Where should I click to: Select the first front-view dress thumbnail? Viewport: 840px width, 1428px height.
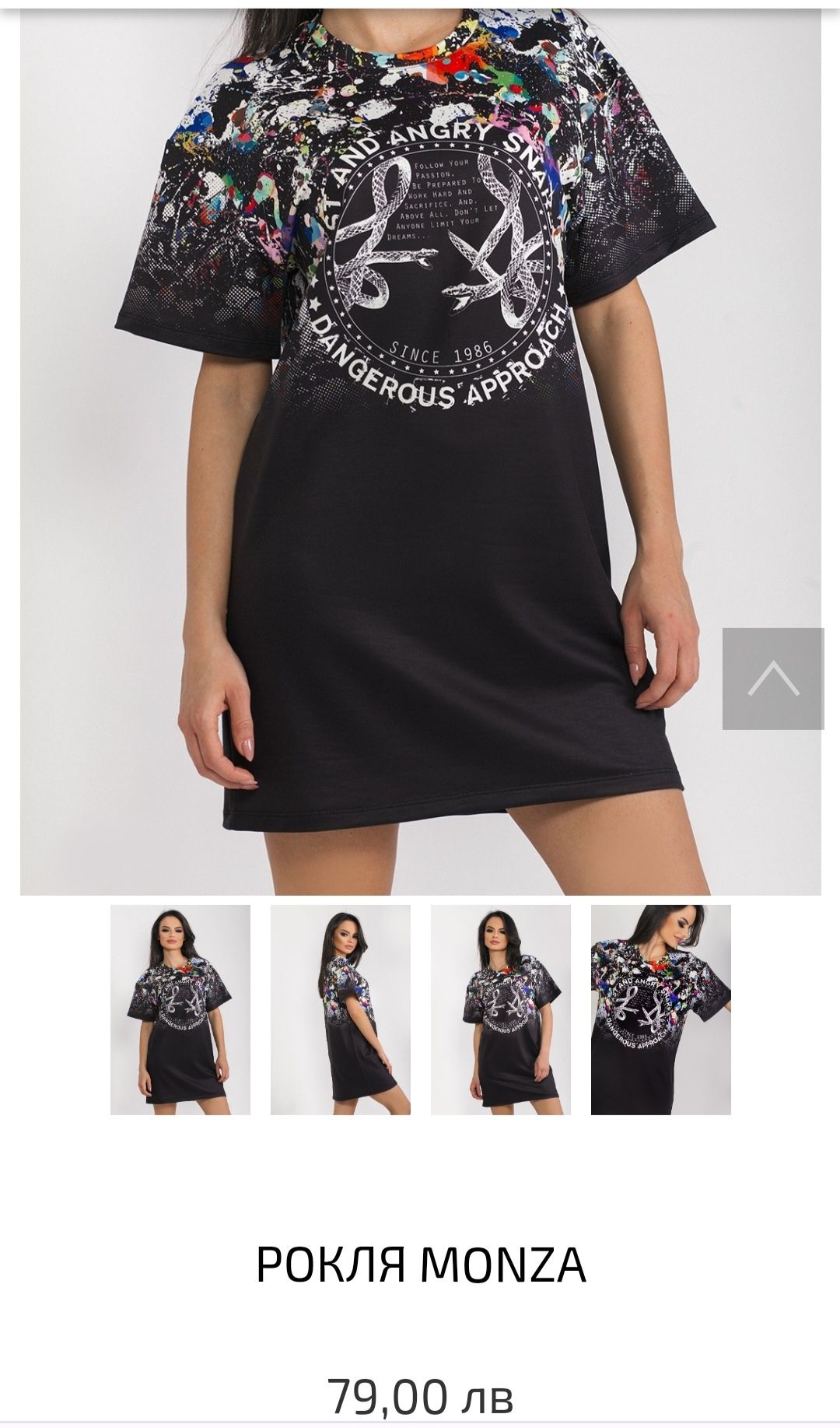[x=180, y=1009]
